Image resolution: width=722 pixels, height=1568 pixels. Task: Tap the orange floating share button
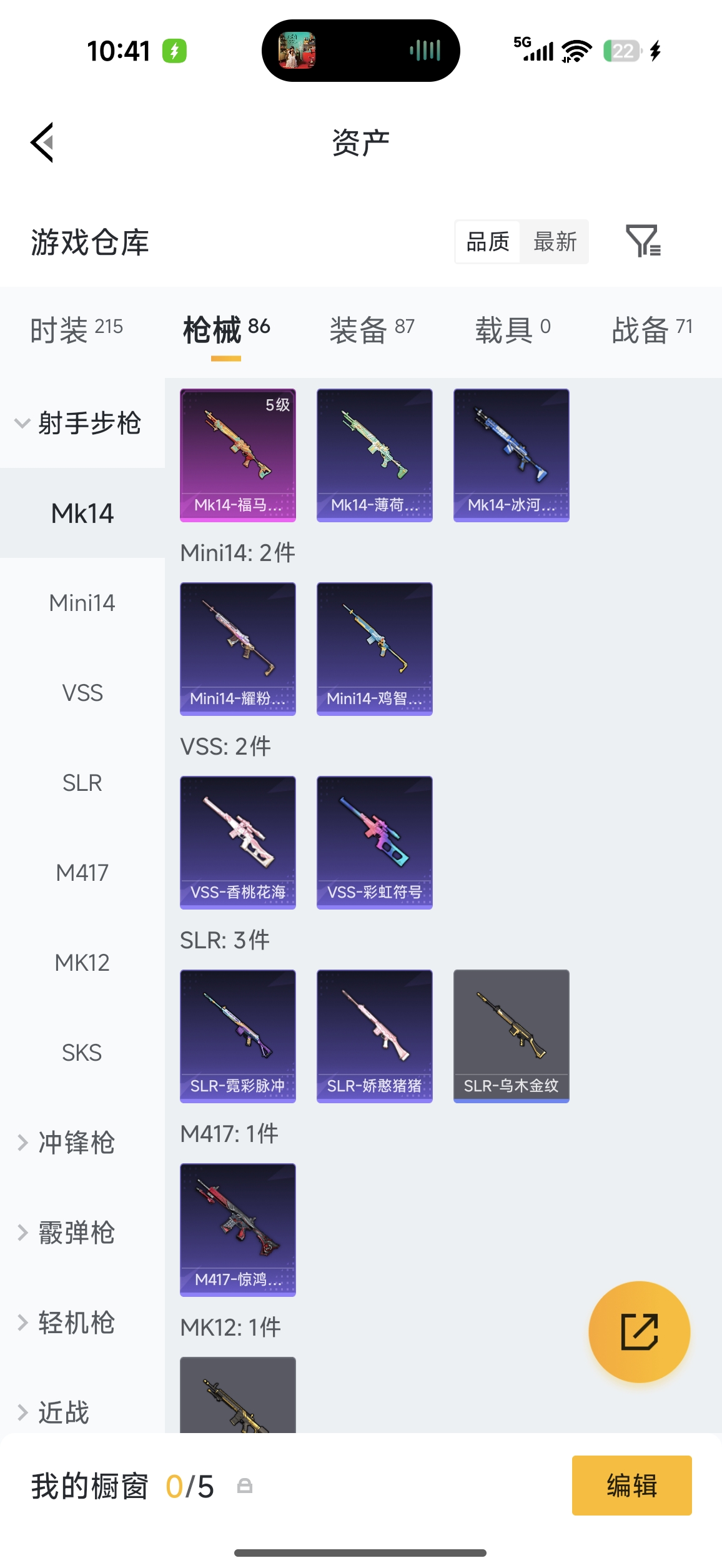tap(639, 1331)
